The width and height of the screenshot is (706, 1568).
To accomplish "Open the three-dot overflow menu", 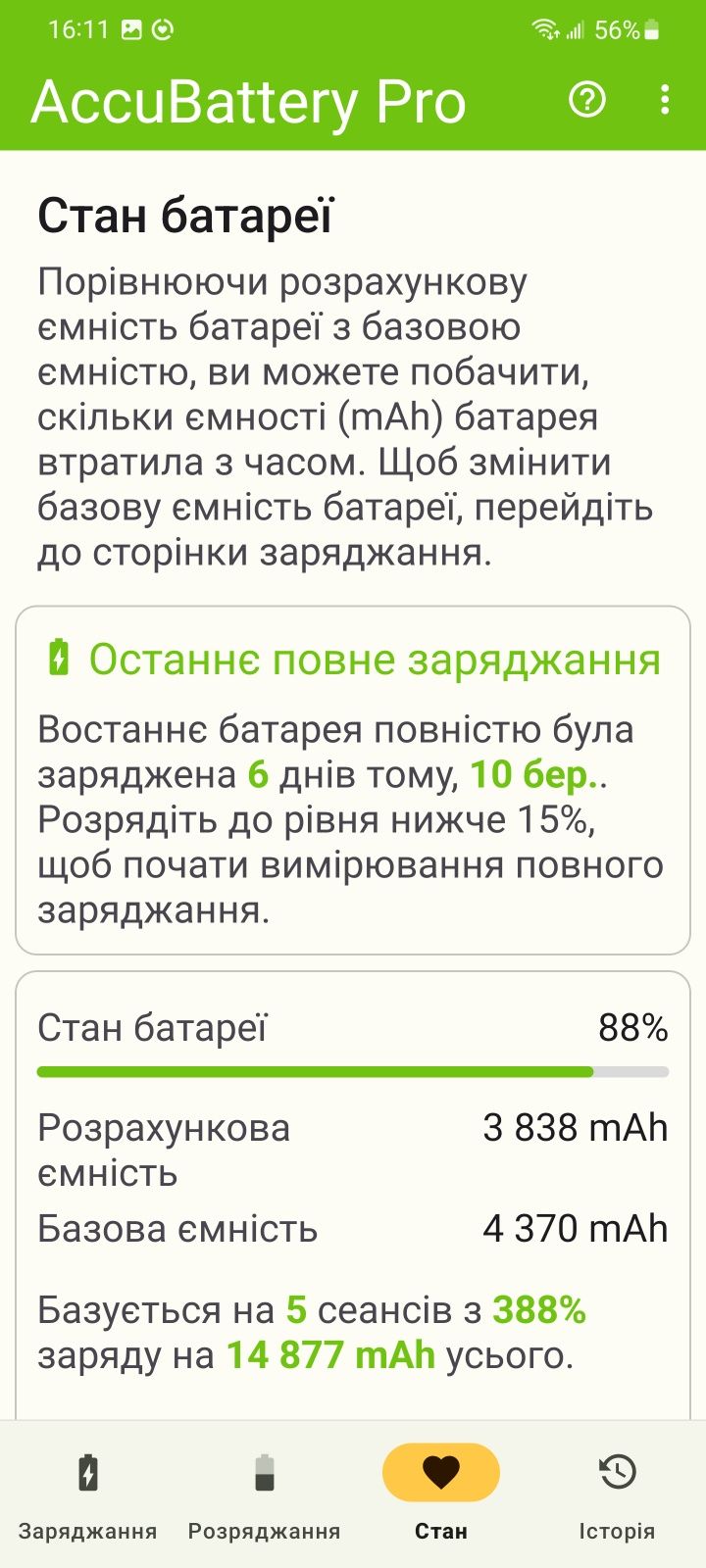I will (x=665, y=100).
